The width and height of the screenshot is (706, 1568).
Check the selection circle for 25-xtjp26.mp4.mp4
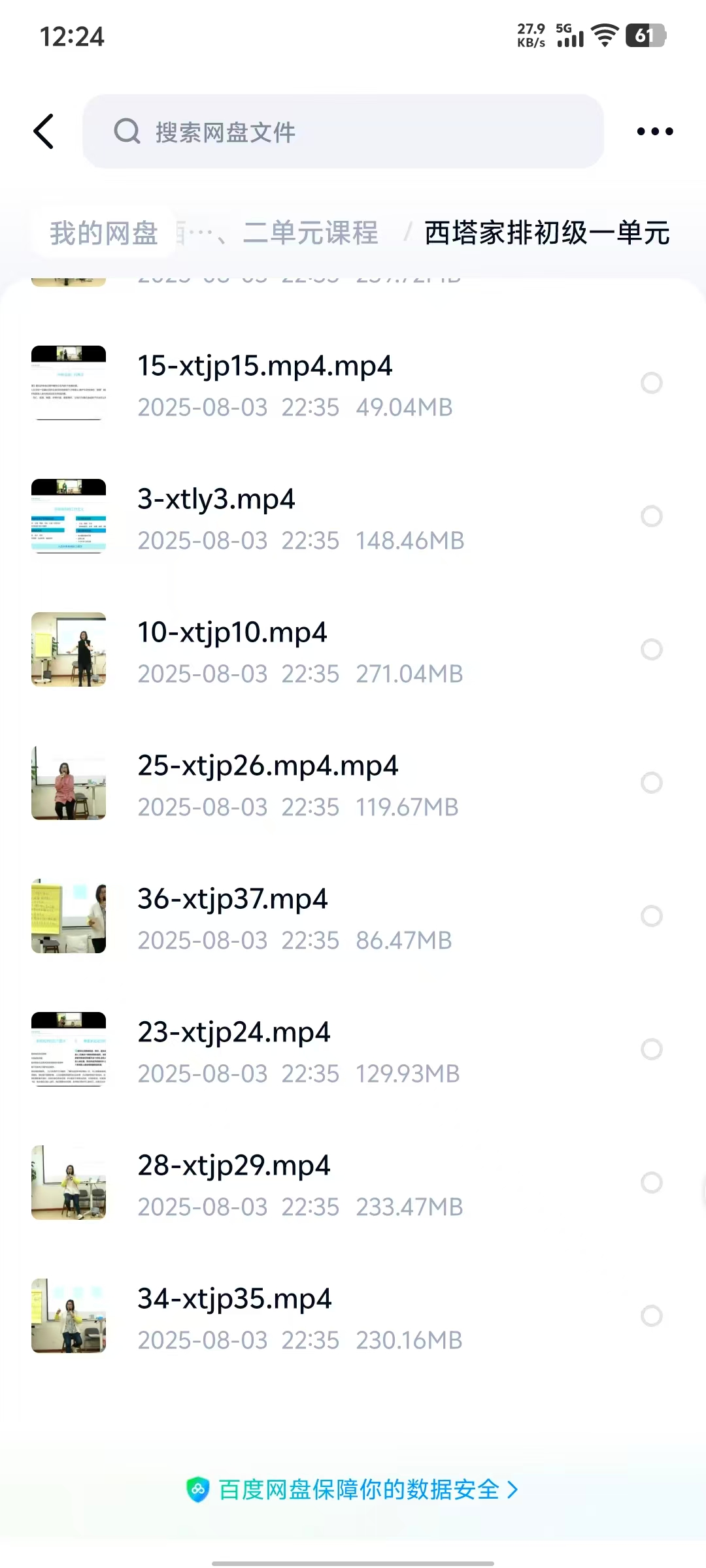(651, 783)
